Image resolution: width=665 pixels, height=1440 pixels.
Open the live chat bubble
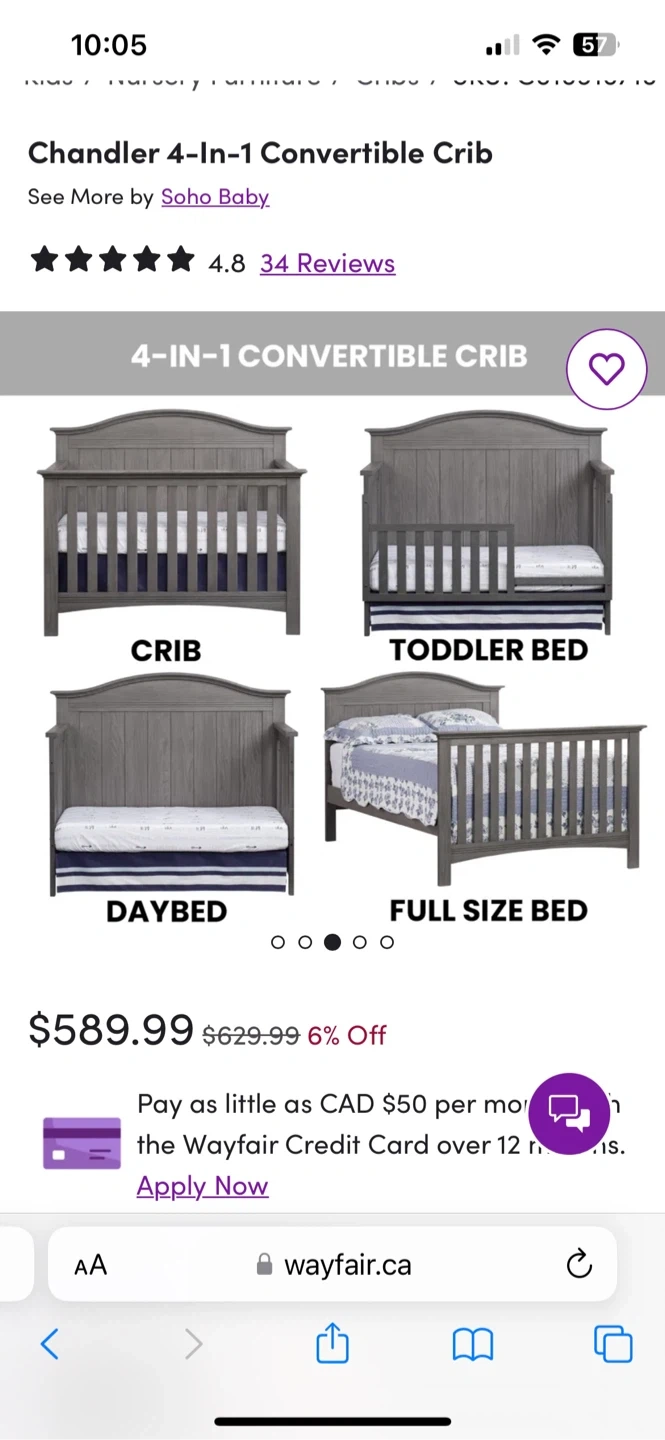(569, 1114)
